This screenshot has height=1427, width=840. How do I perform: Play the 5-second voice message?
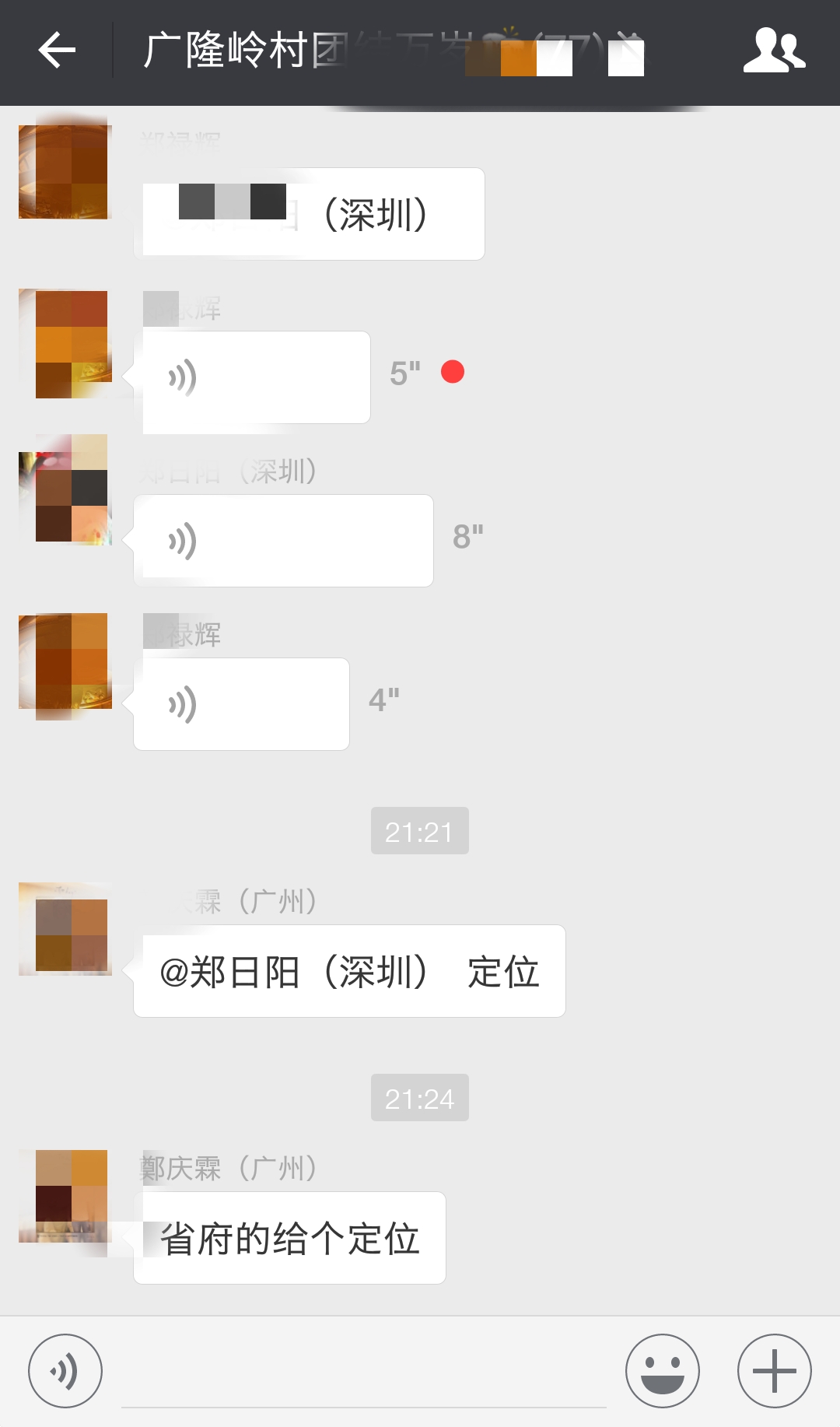[x=252, y=378]
